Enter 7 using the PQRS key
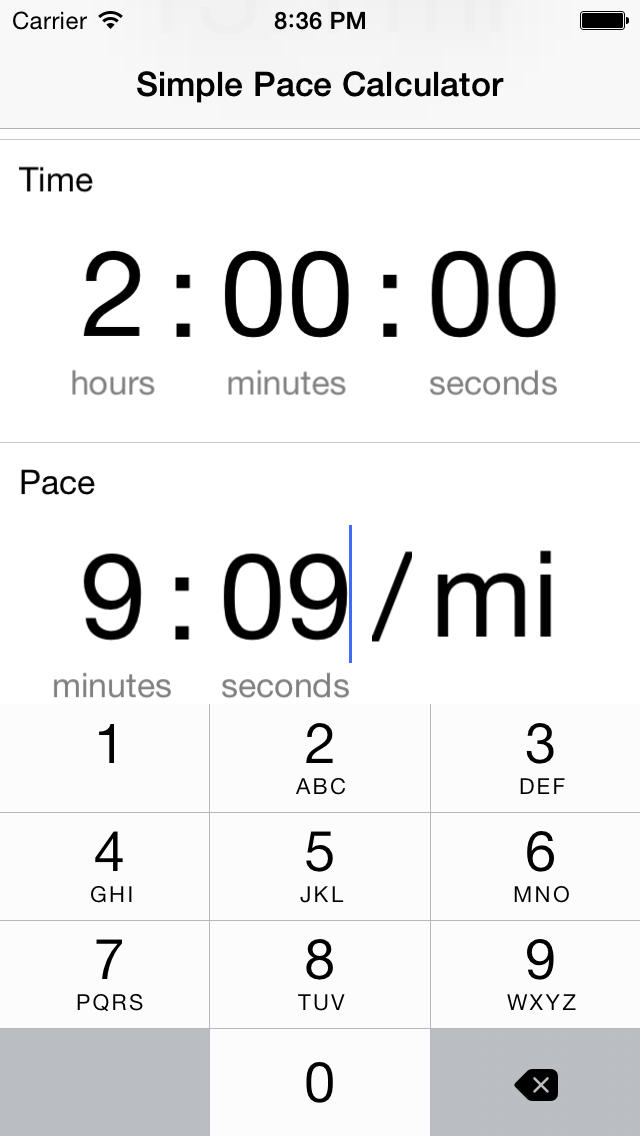The height and width of the screenshot is (1136, 640). [104, 974]
